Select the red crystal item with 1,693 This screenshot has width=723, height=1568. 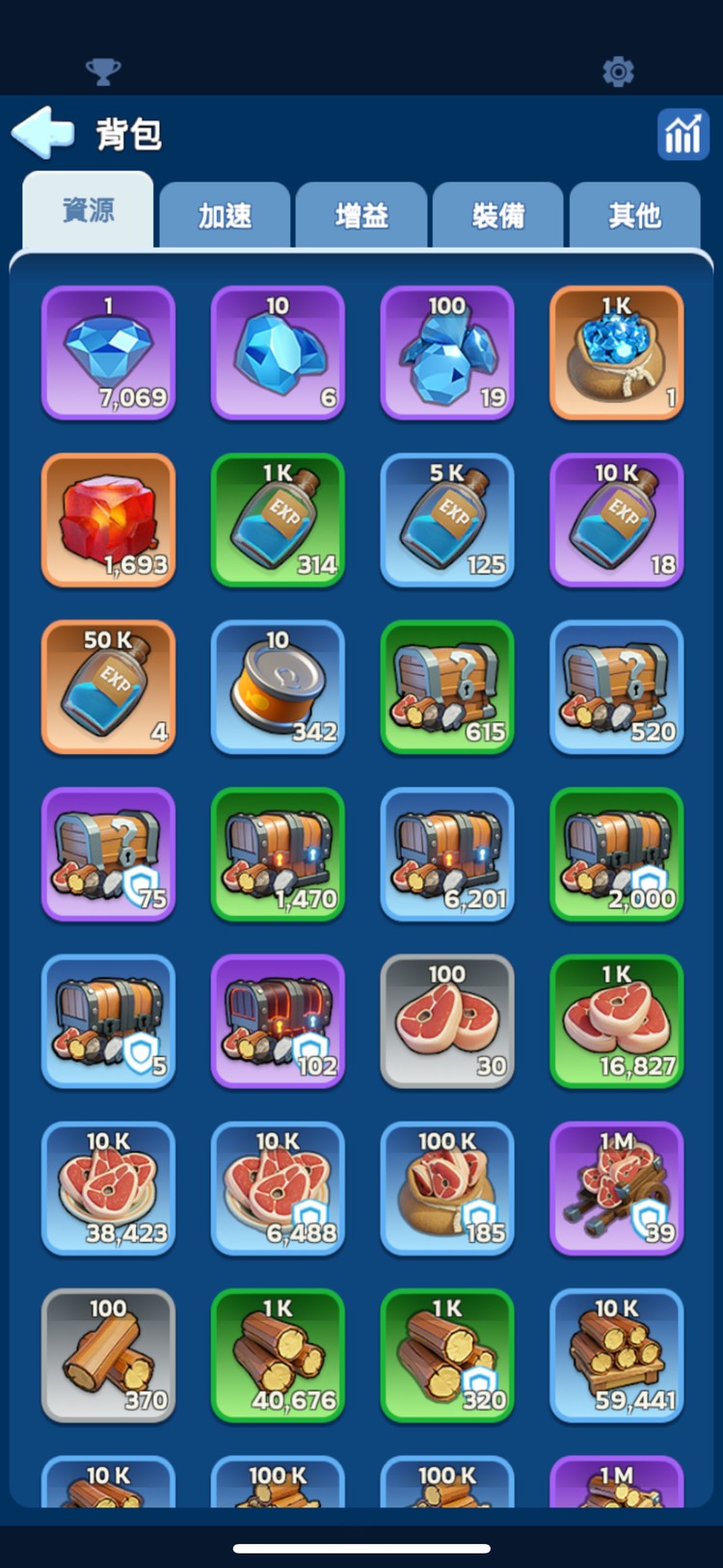click(x=109, y=520)
